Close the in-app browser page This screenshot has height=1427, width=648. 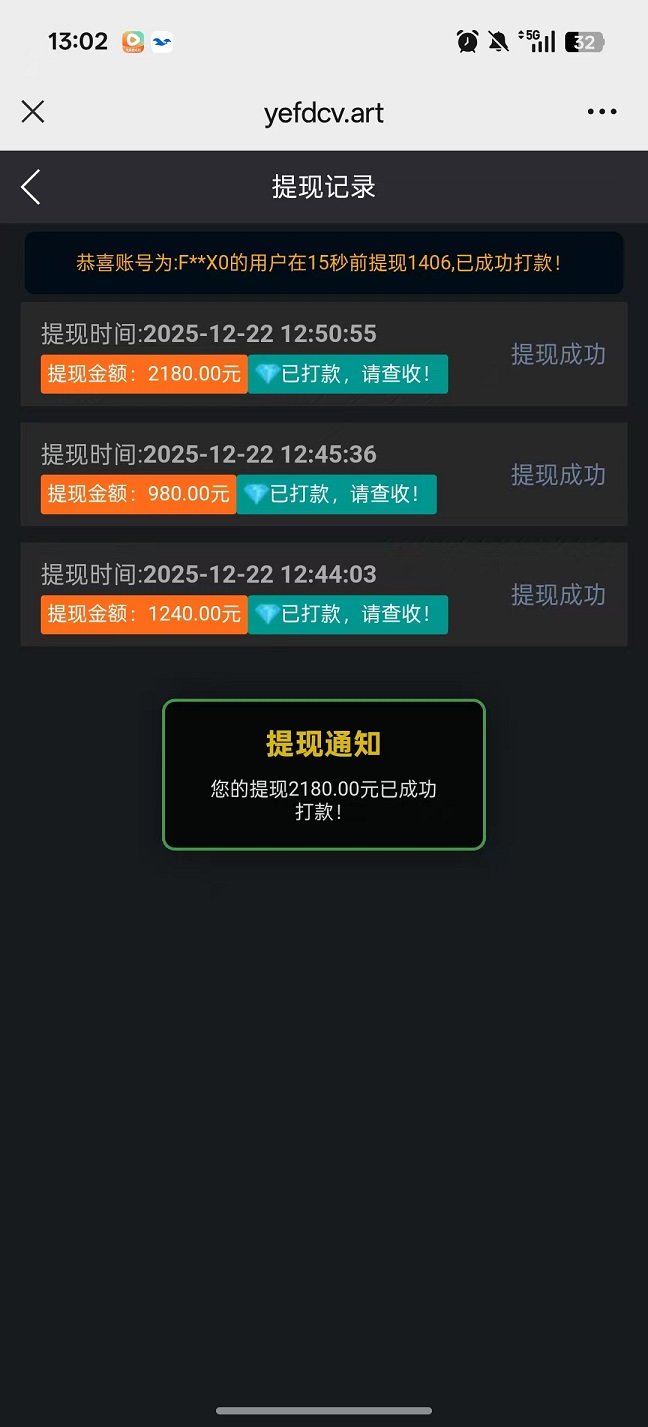(33, 112)
